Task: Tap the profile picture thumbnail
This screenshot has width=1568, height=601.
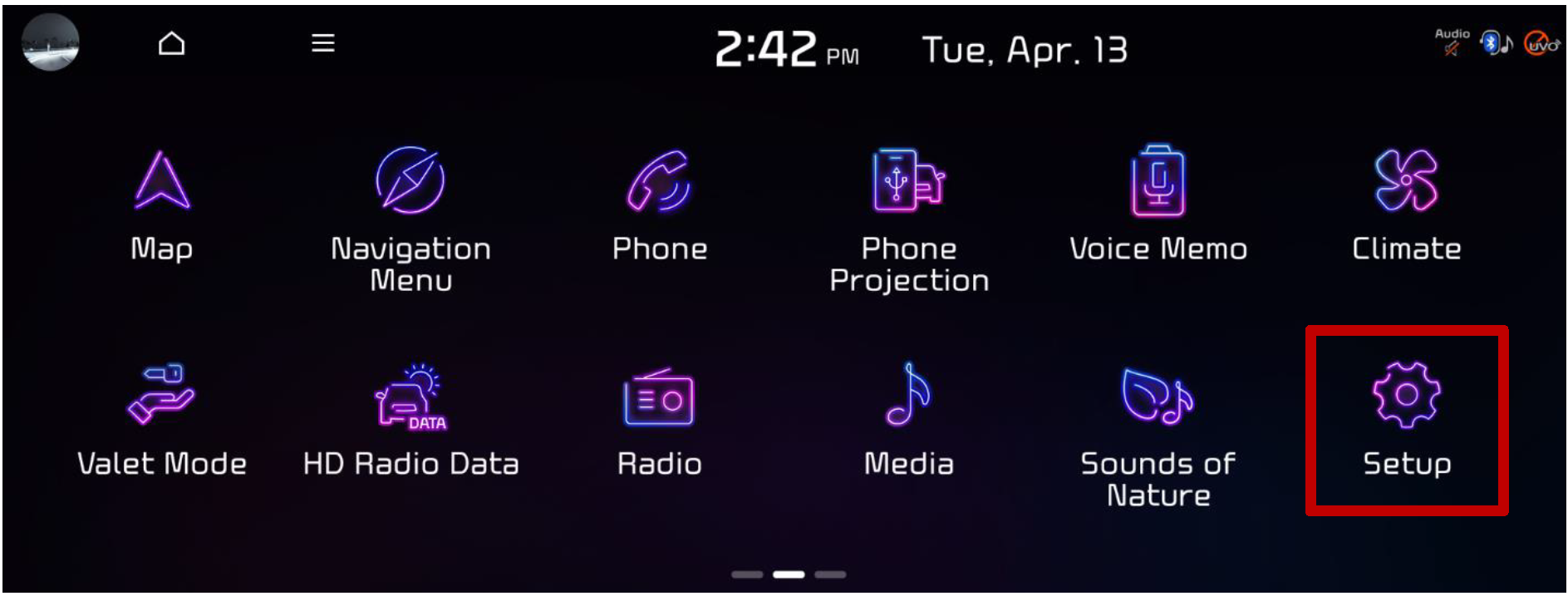Action: pyautogui.click(x=51, y=42)
